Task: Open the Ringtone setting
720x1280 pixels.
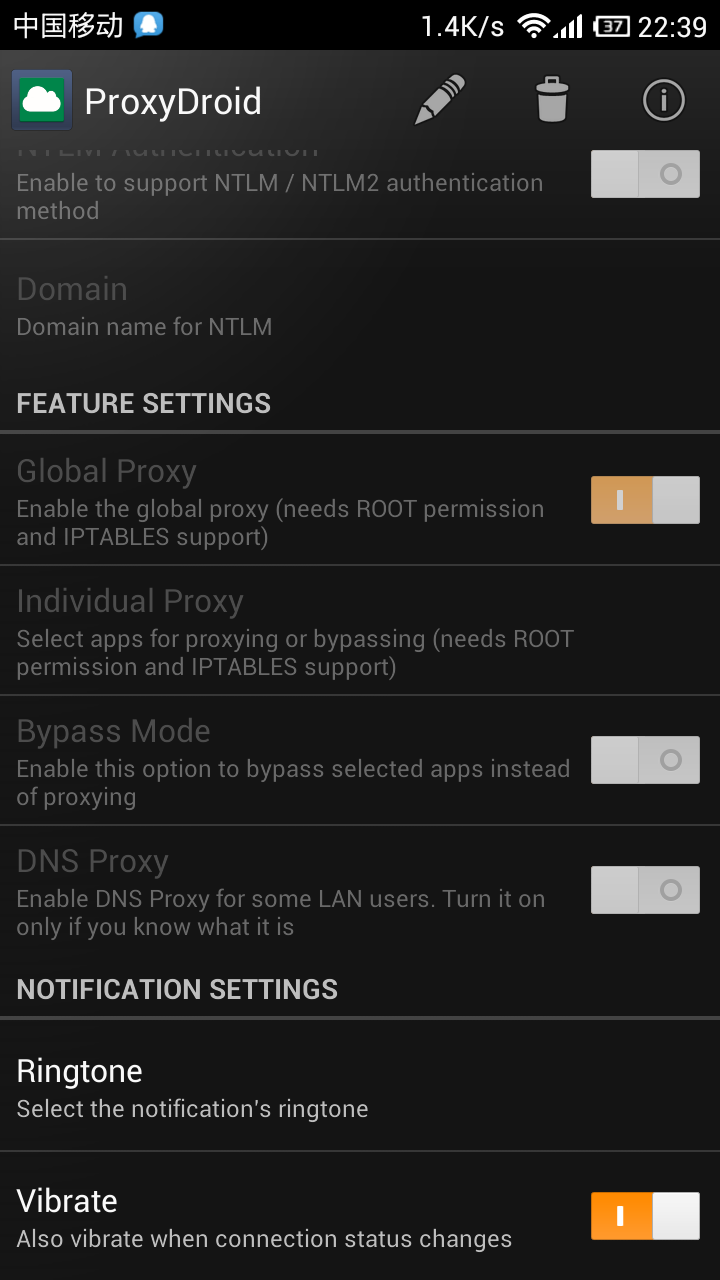Action: coord(360,1086)
